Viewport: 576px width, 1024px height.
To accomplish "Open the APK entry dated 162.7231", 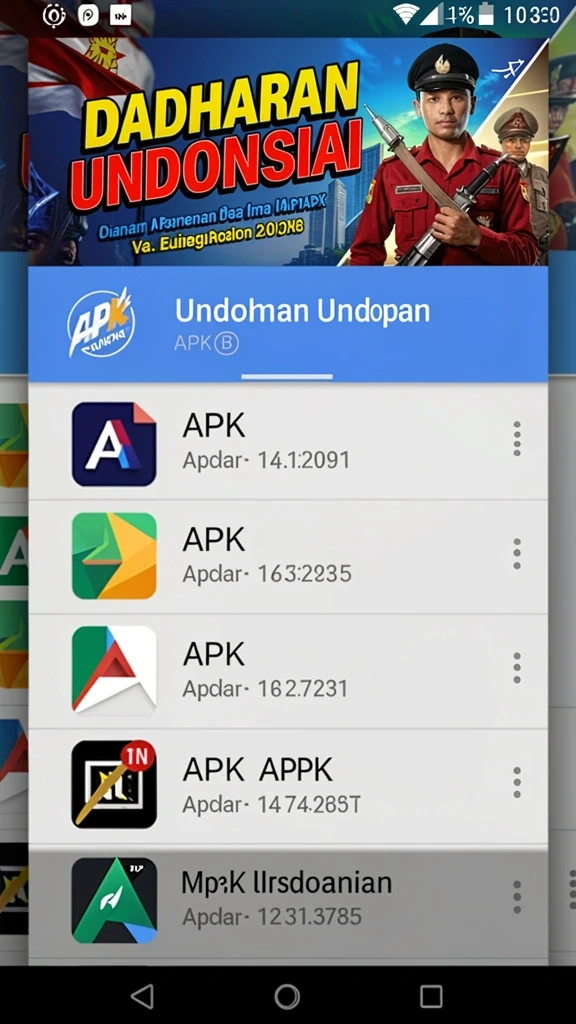I will pyautogui.click(x=287, y=672).
